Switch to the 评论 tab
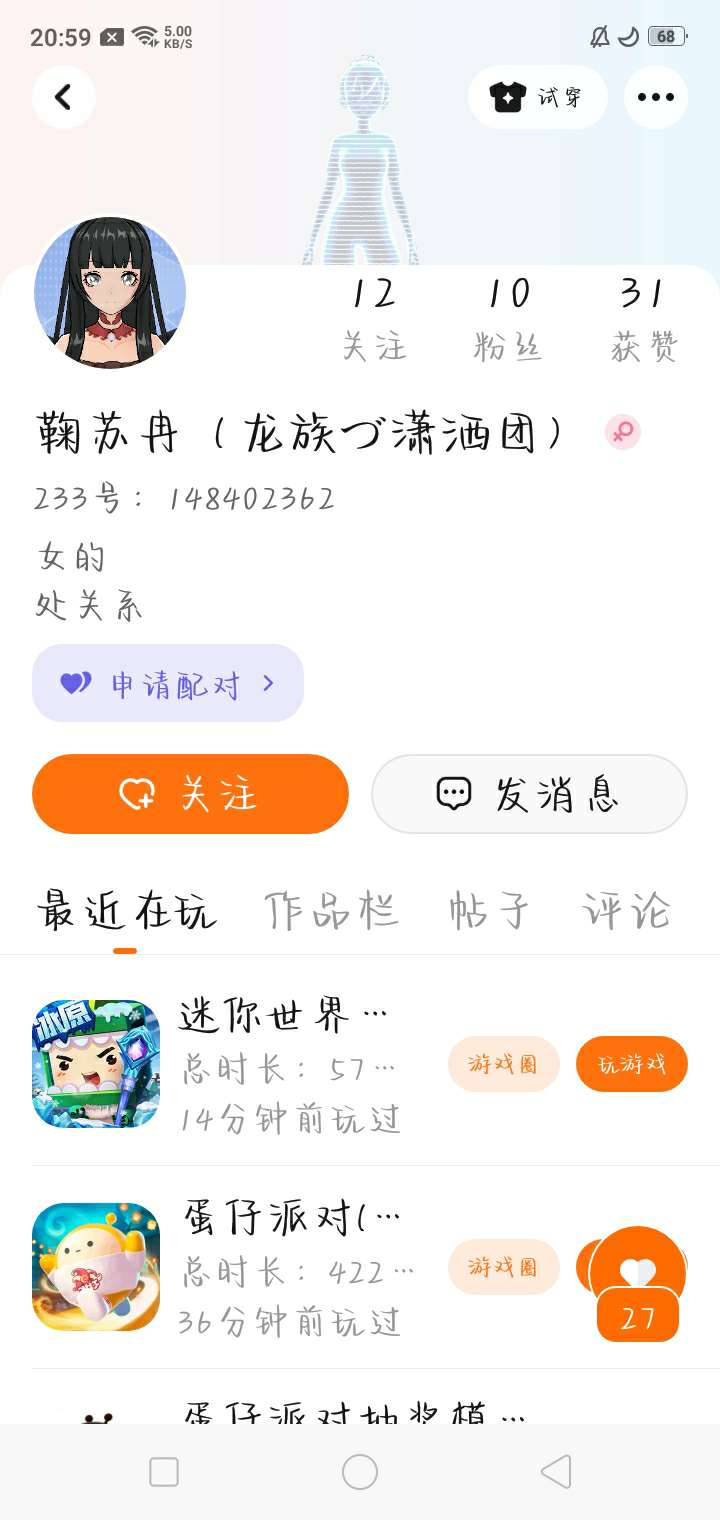Viewport: 720px width, 1520px height. (627, 912)
